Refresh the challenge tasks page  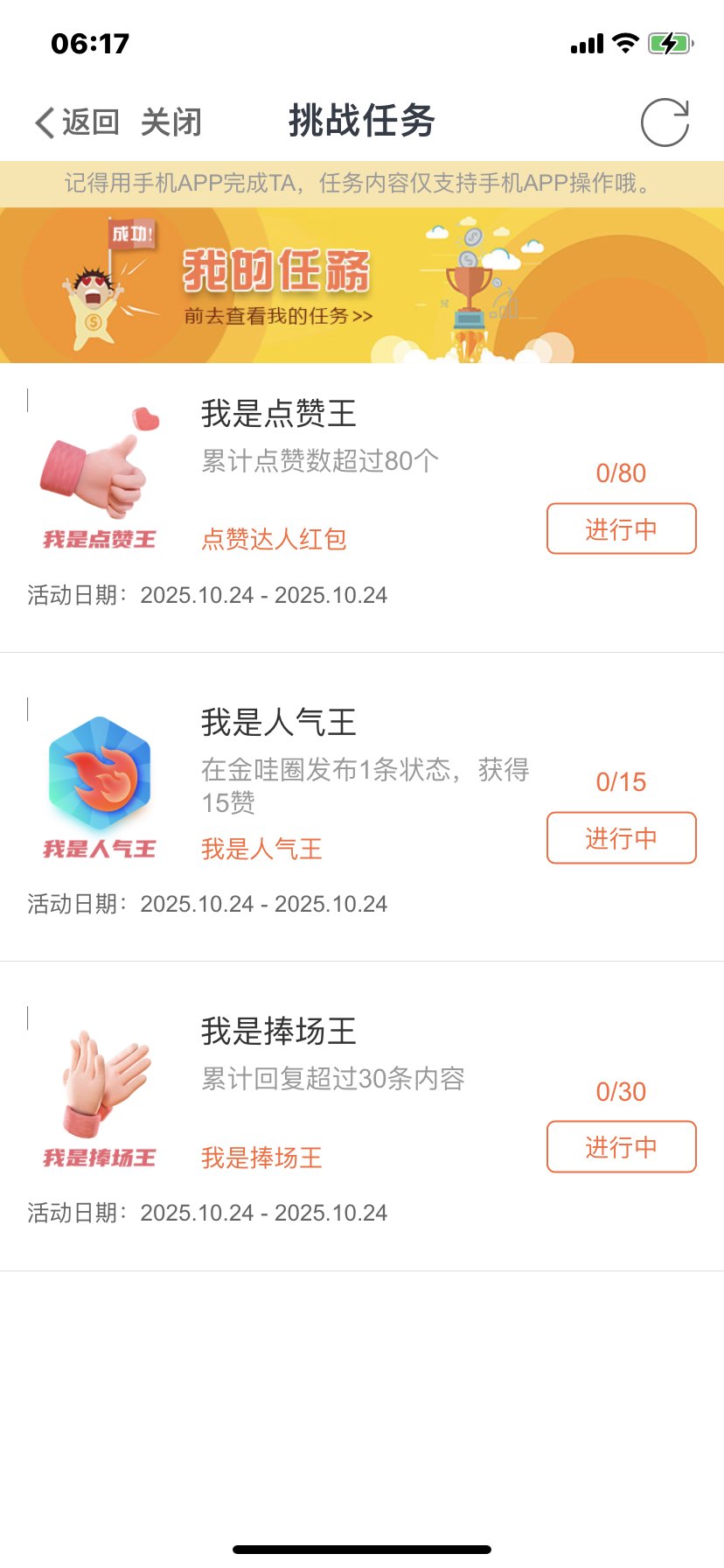click(x=665, y=122)
